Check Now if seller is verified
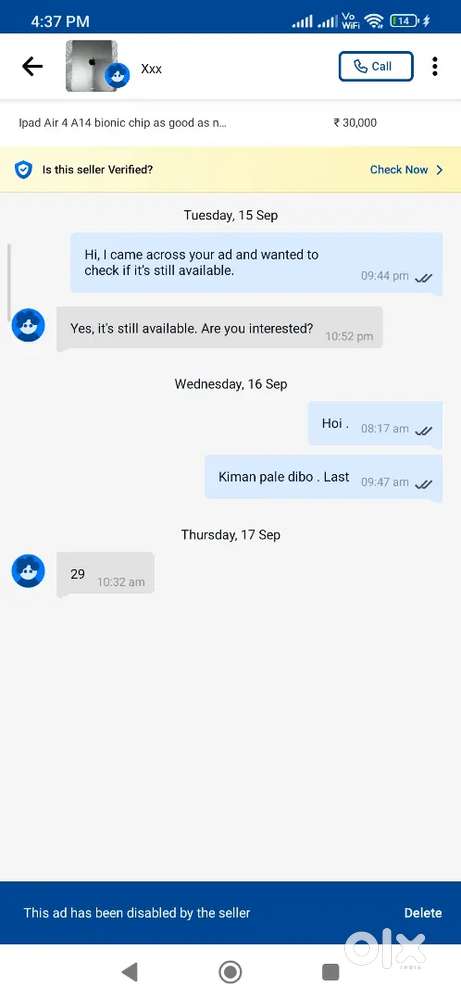The image size is (461, 1000). [406, 170]
